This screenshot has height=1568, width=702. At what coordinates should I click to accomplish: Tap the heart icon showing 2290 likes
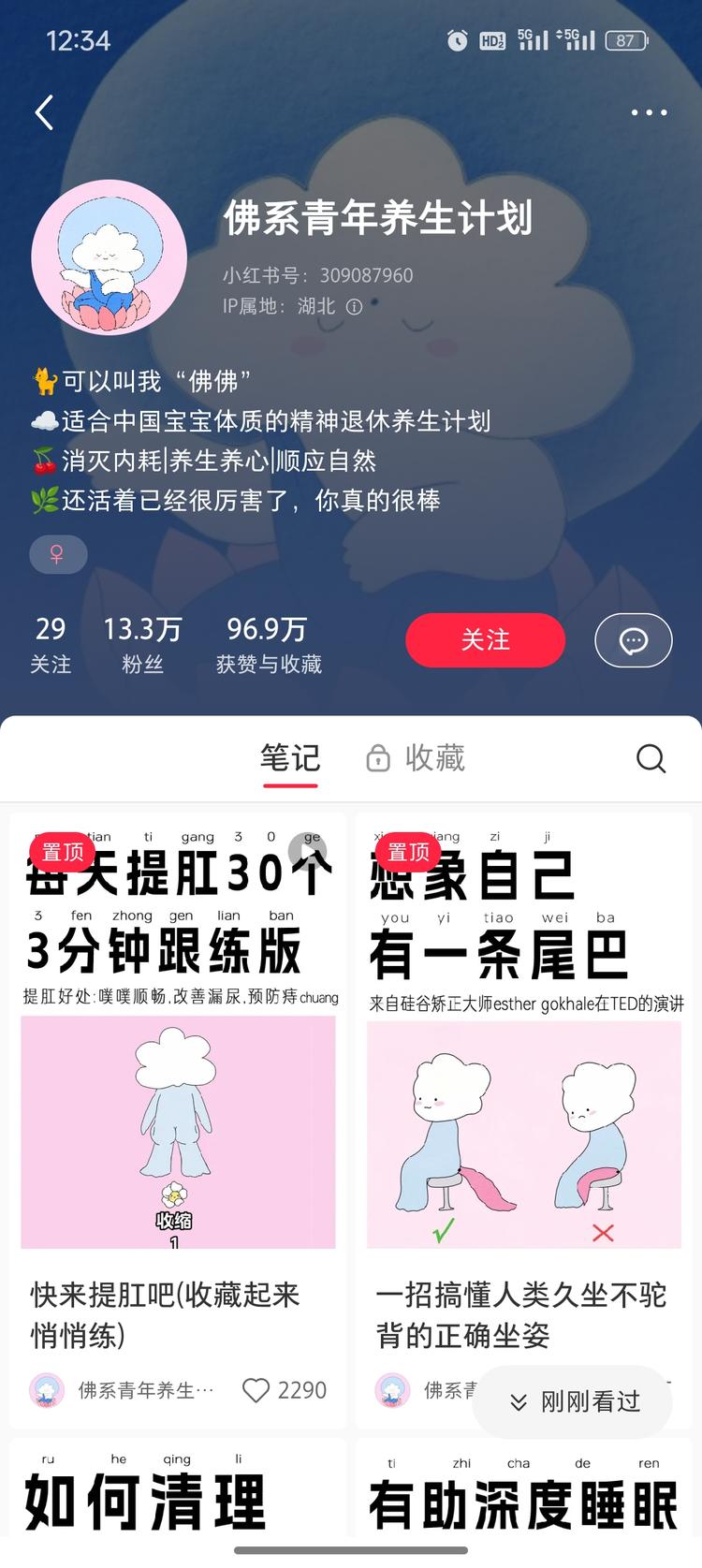256,1391
